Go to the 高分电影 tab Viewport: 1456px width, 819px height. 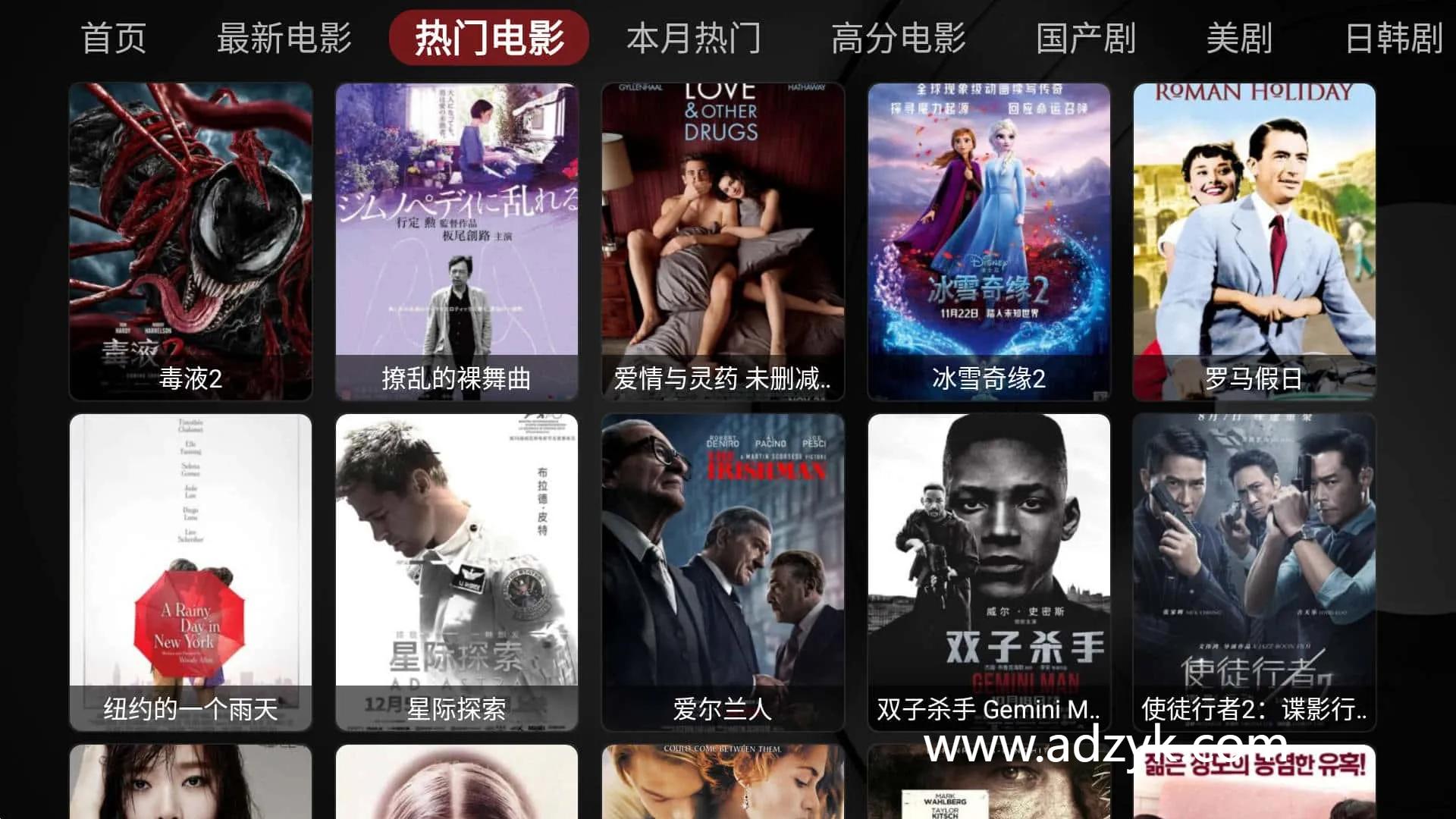[899, 38]
